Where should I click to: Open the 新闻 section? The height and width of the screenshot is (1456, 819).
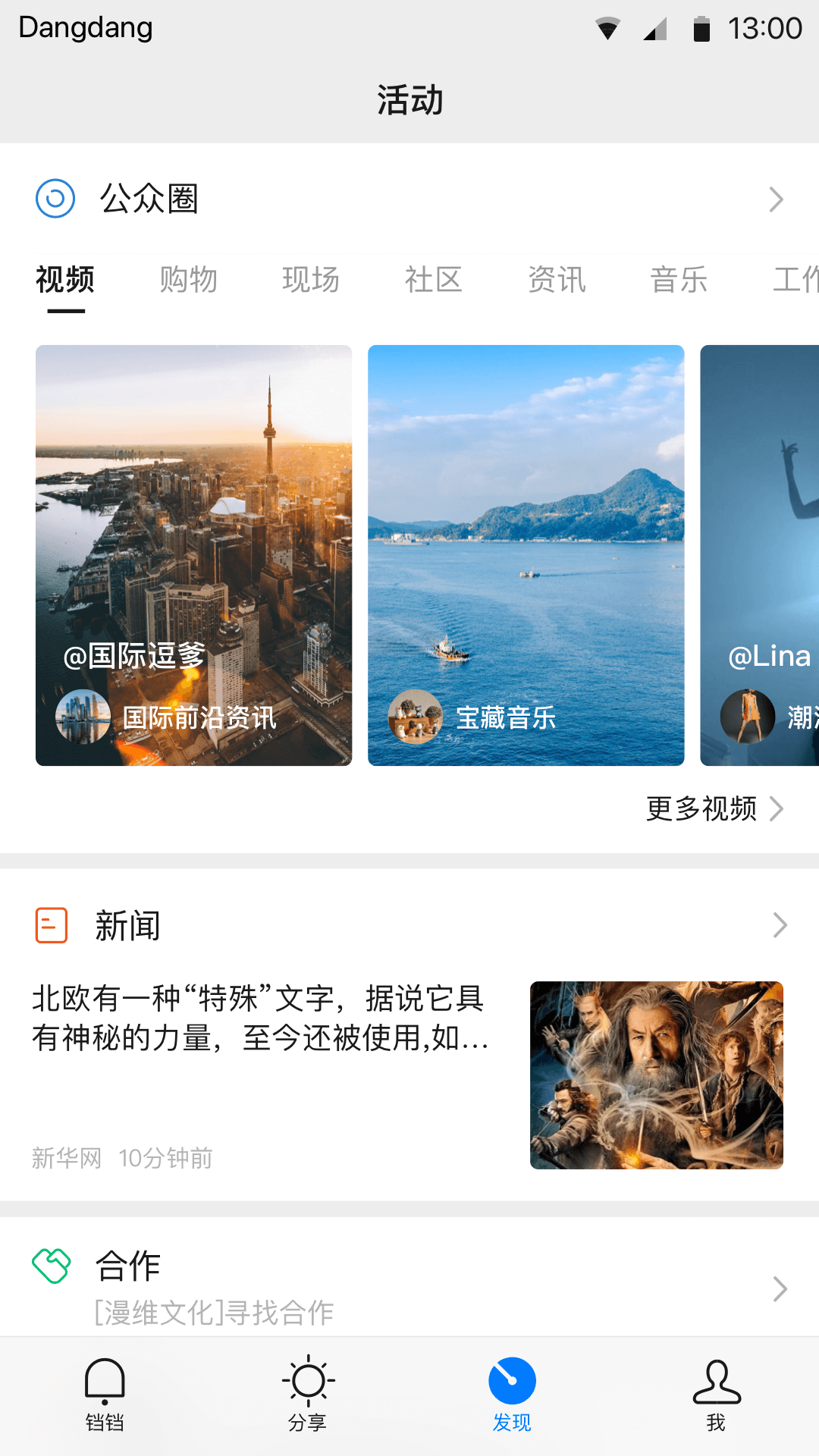pos(409,925)
